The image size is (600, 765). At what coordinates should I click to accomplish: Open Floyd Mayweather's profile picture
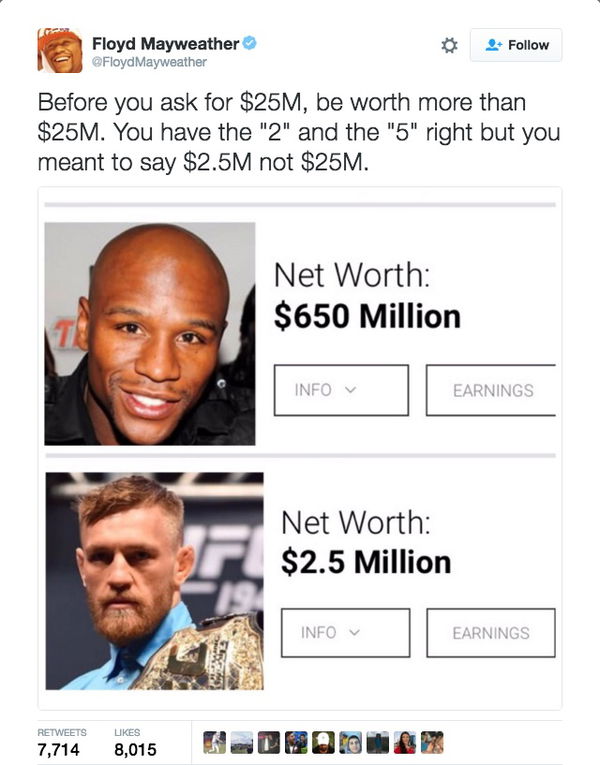click(x=60, y=50)
